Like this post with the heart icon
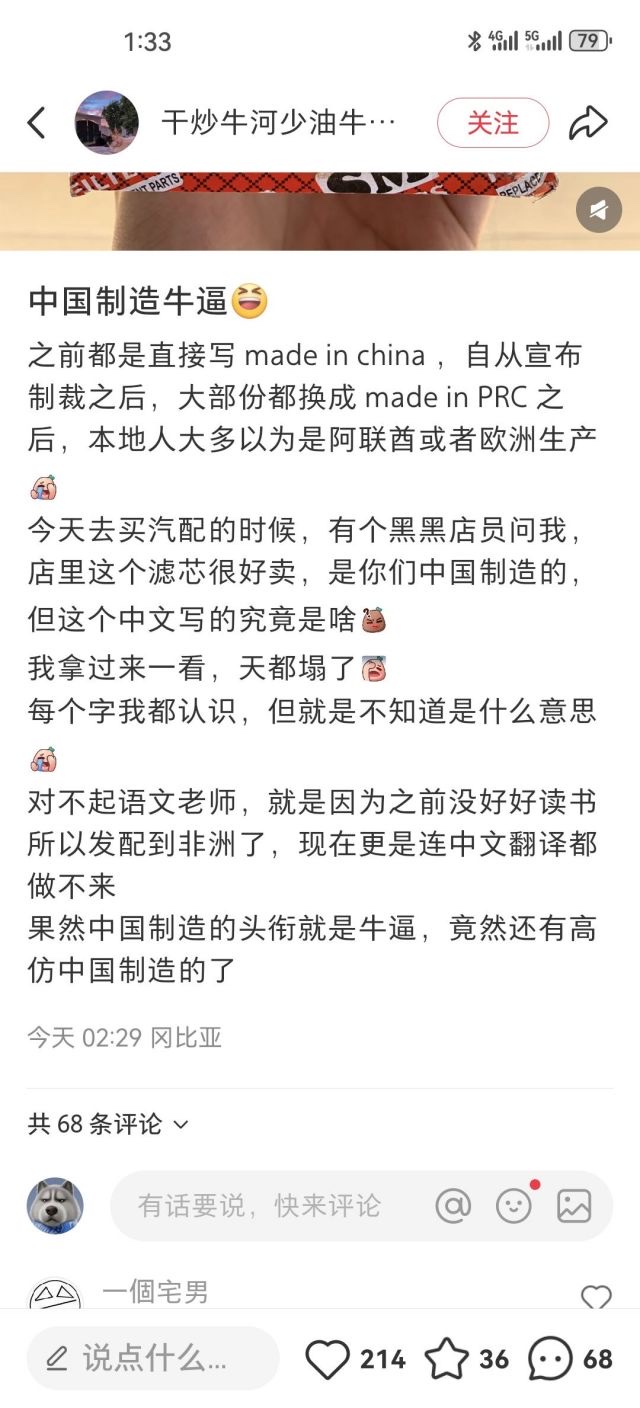Image resolution: width=640 pixels, height=1408 pixels. (327, 1359)
